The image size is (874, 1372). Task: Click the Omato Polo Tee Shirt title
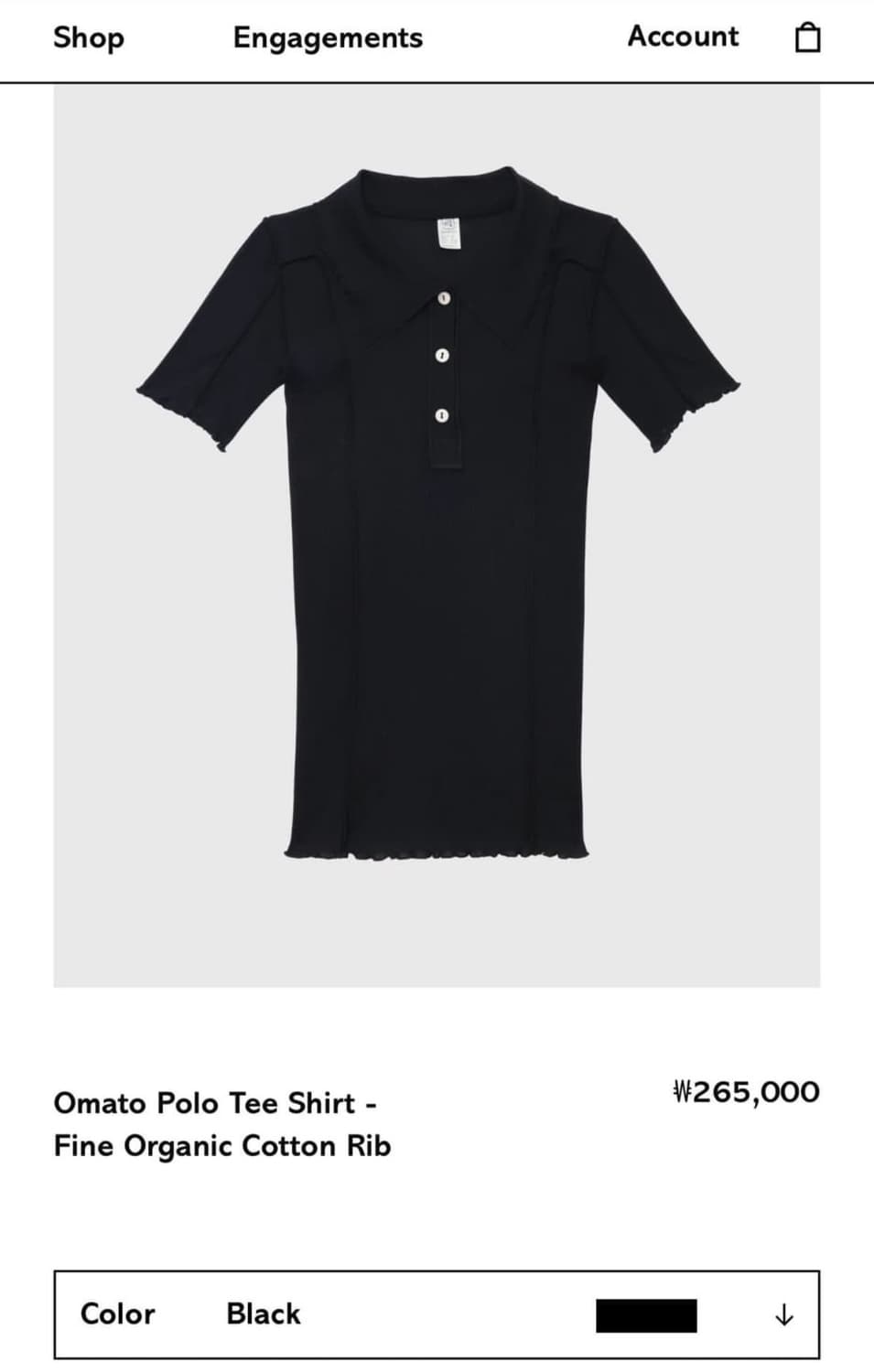[x=222, y=1124]
